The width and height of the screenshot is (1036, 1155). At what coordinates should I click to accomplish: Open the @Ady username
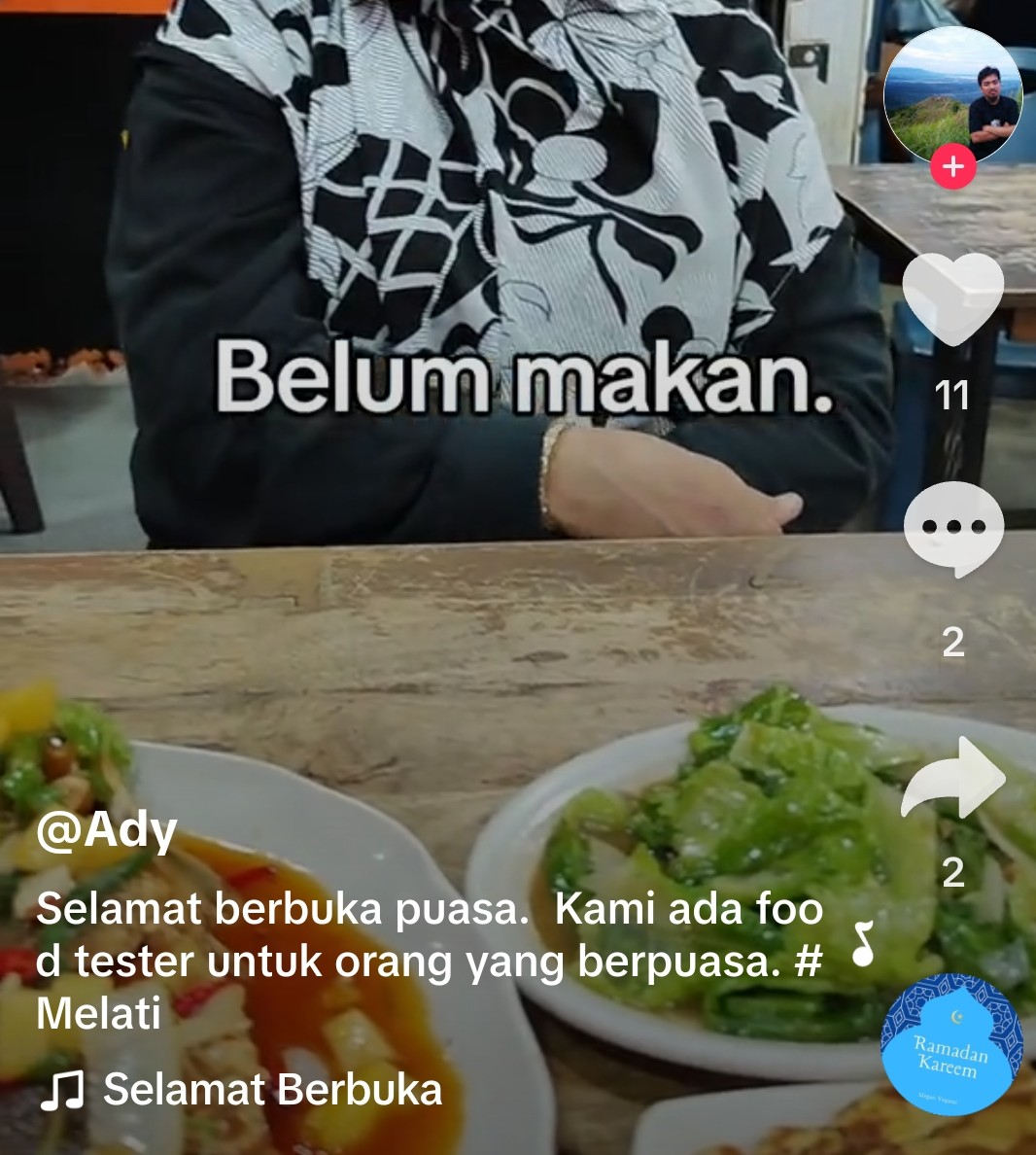(107, 831)
